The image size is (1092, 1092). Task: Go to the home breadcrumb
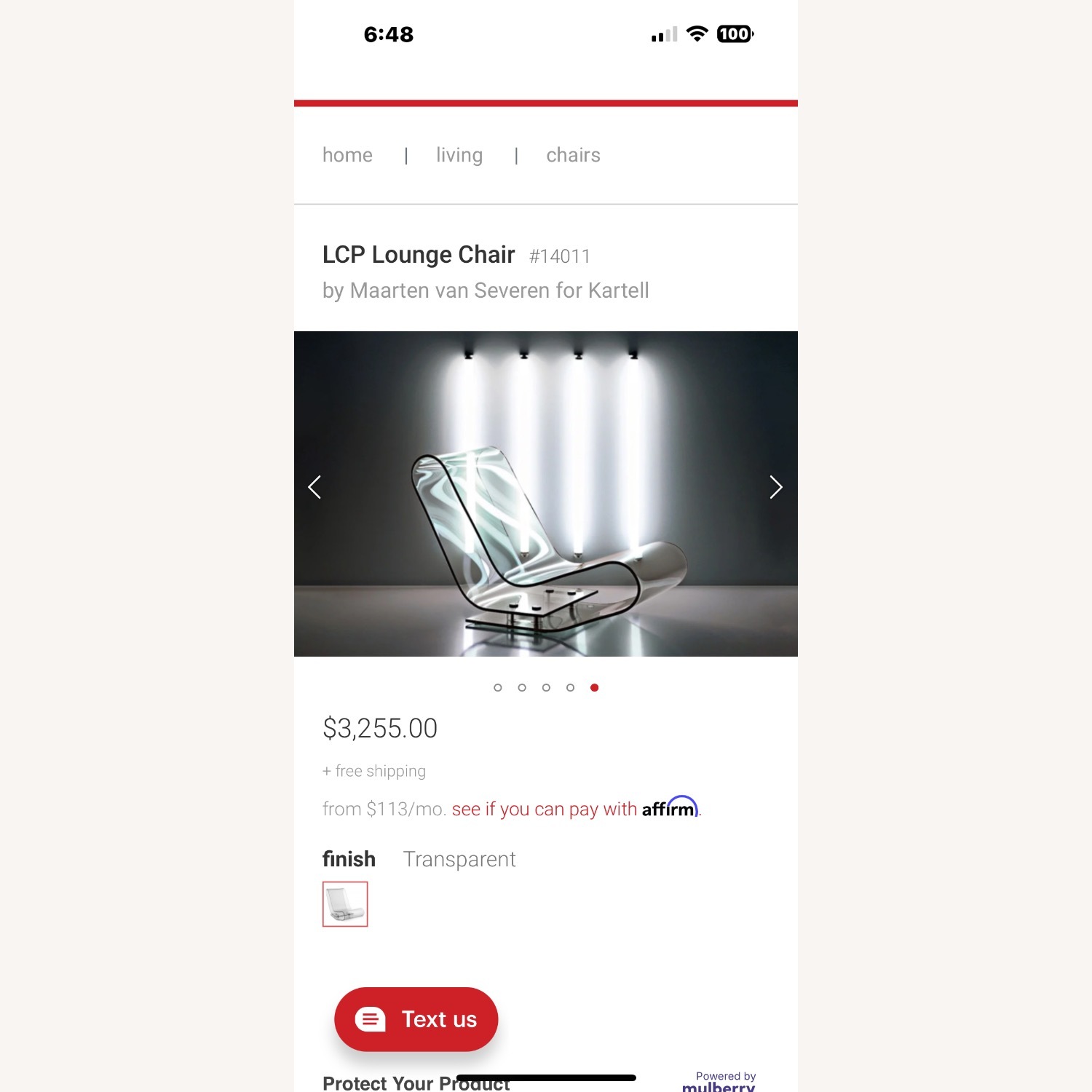point(347,155)
